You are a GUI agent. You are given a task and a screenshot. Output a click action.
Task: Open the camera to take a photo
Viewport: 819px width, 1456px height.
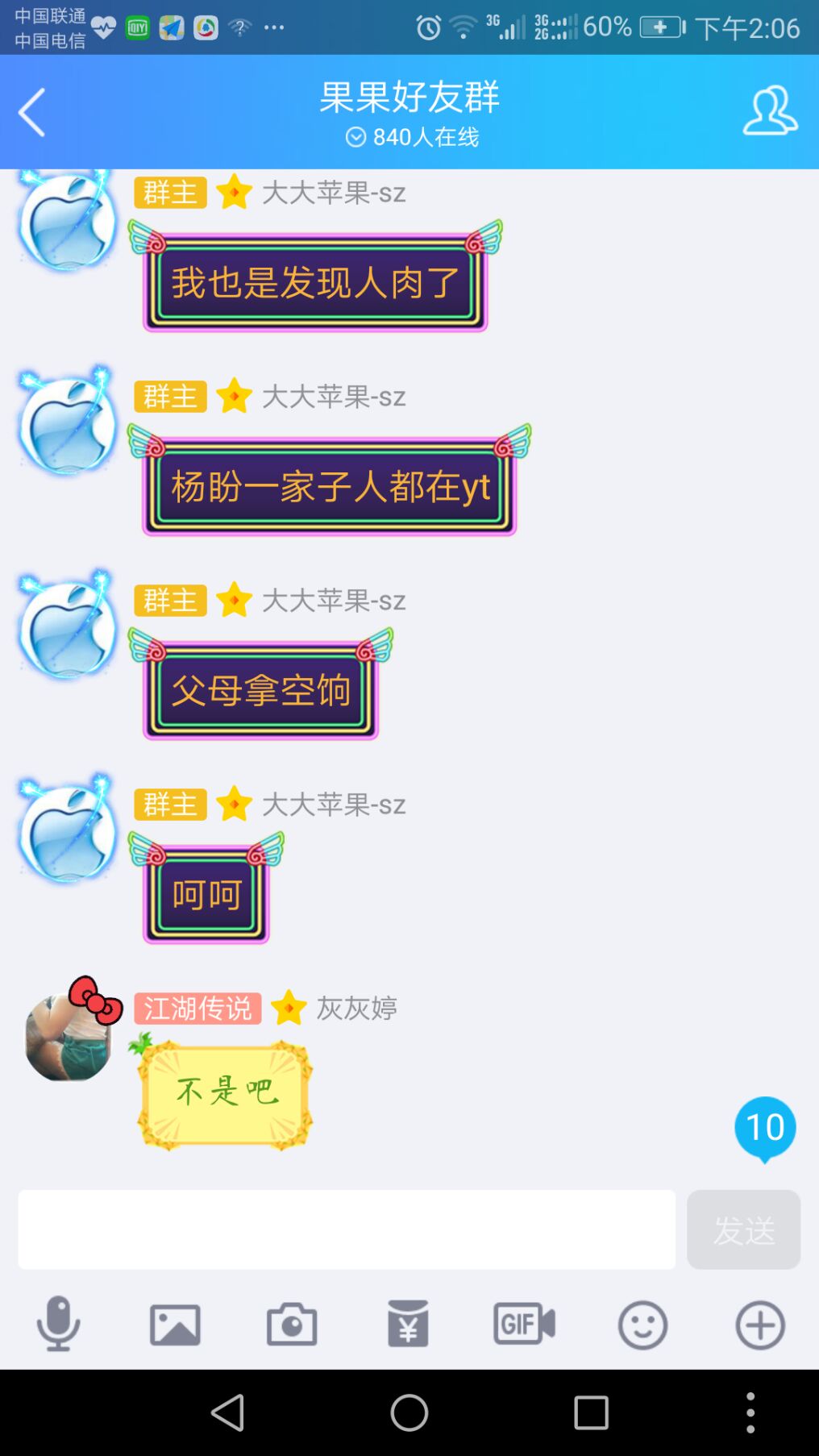pyautogui.click(x=292, y=1325)
